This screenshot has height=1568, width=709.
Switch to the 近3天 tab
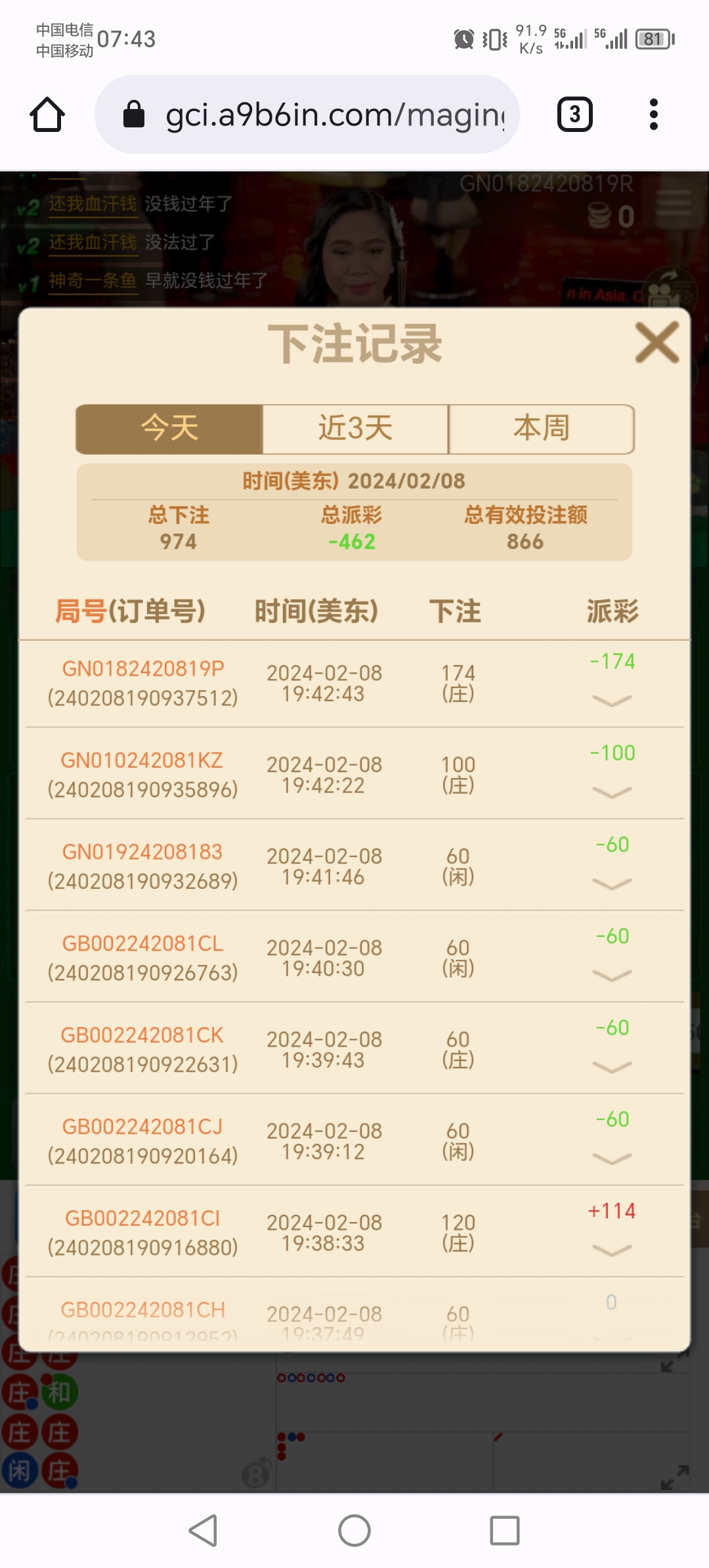pyautogui.click(x=355, y=429)
